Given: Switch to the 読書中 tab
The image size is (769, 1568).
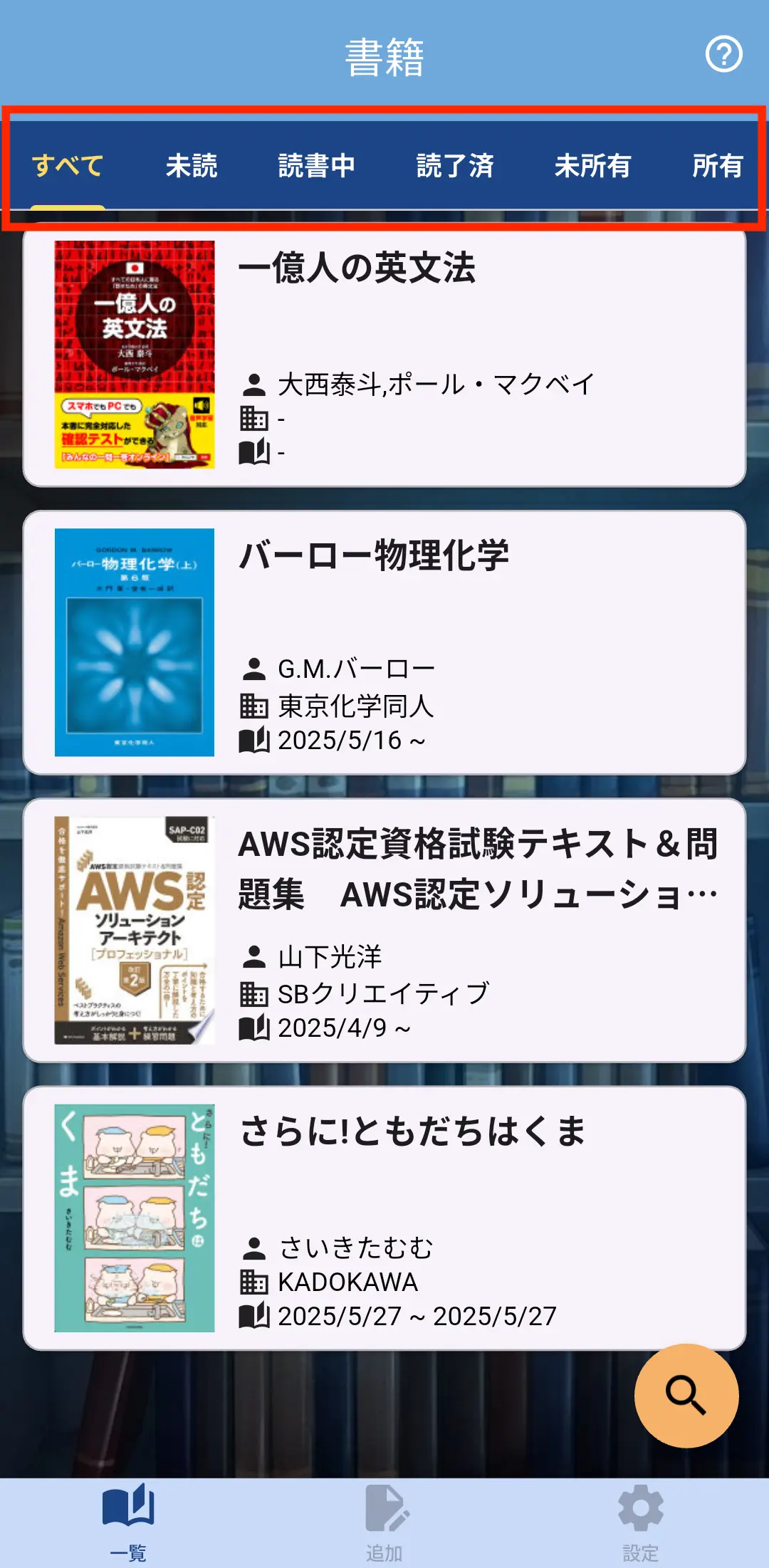Looking at the screenshot, I should tap(317, 166).
